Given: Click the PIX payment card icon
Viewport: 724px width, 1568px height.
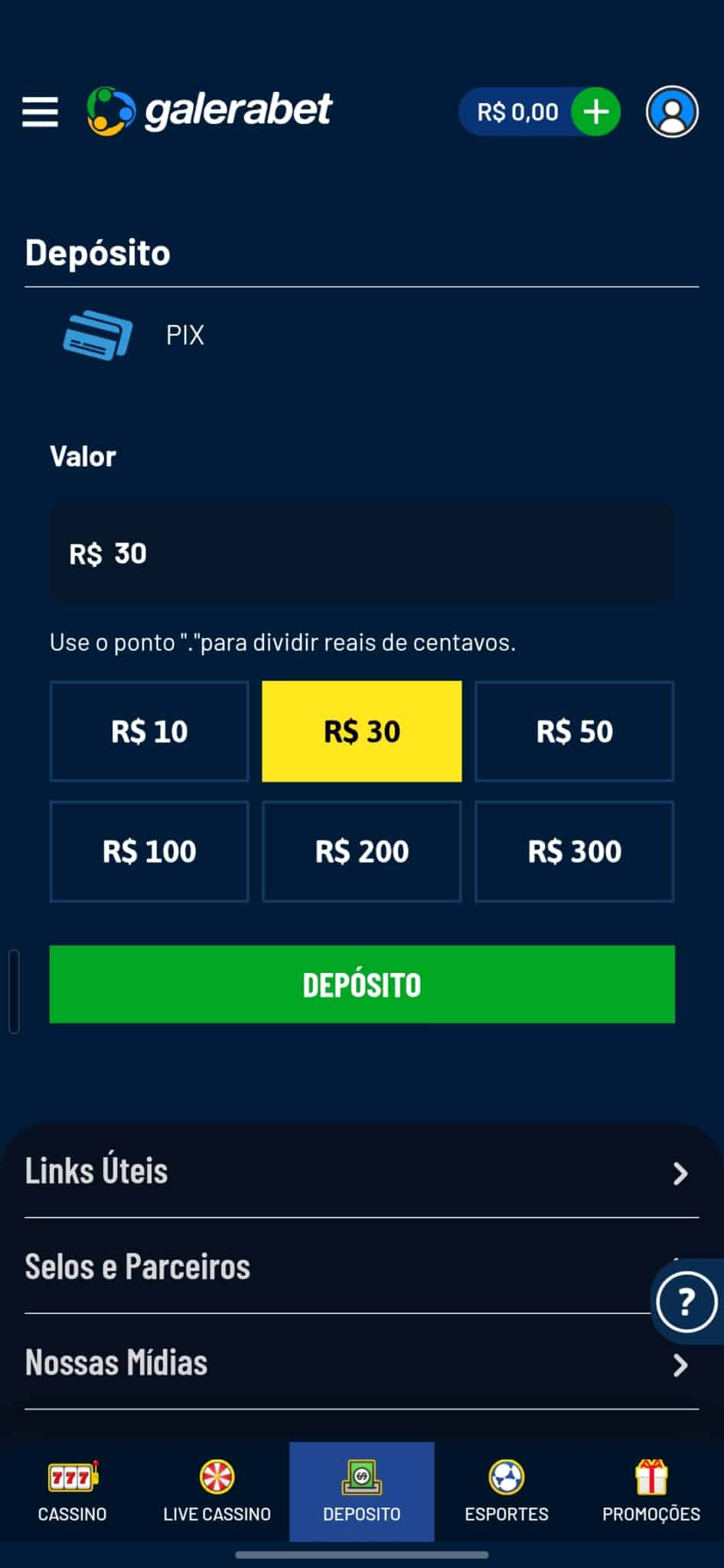Looking at the screenshot, I should 98,335.
